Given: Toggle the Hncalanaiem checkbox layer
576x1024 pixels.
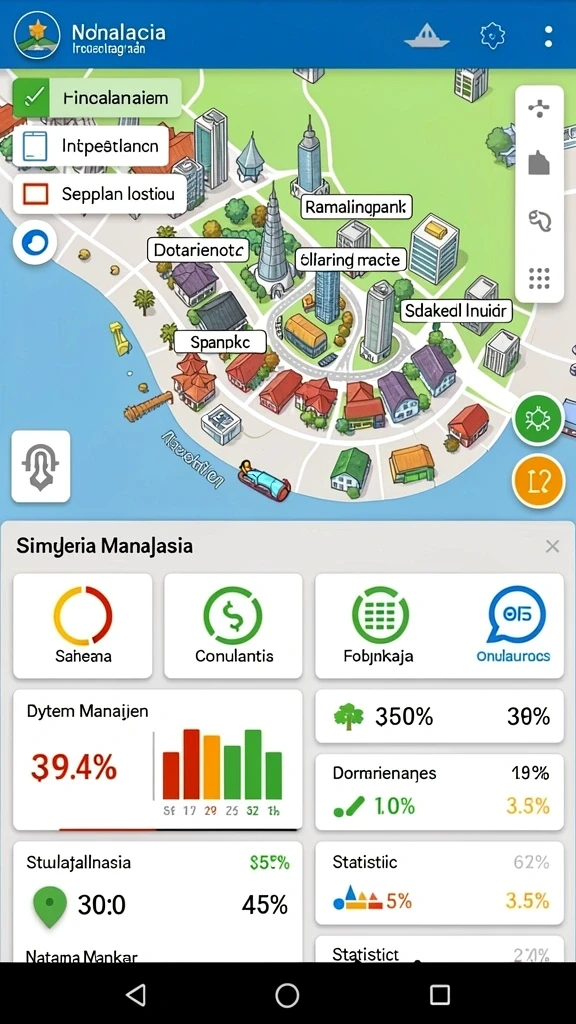Looking at the screenshot, I should (96, 98).
